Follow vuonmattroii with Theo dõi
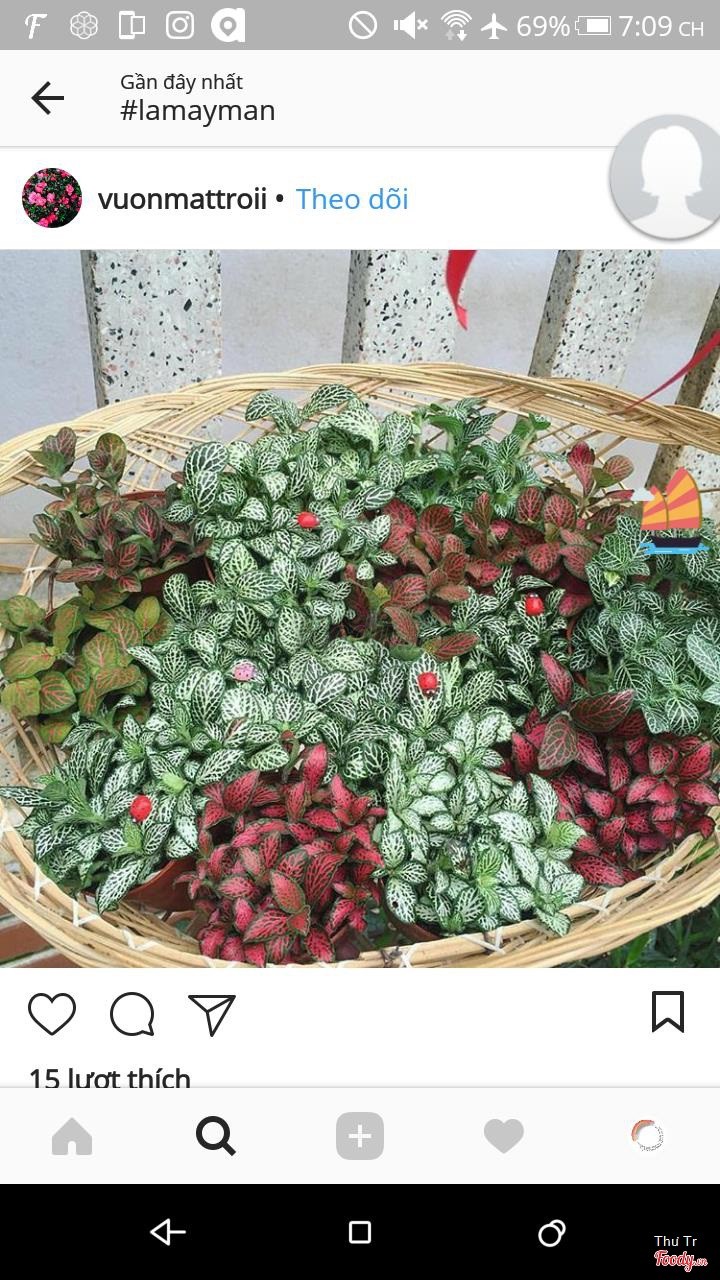The height and width of the screenshot is (1280, 720). (x=352, y=199)
